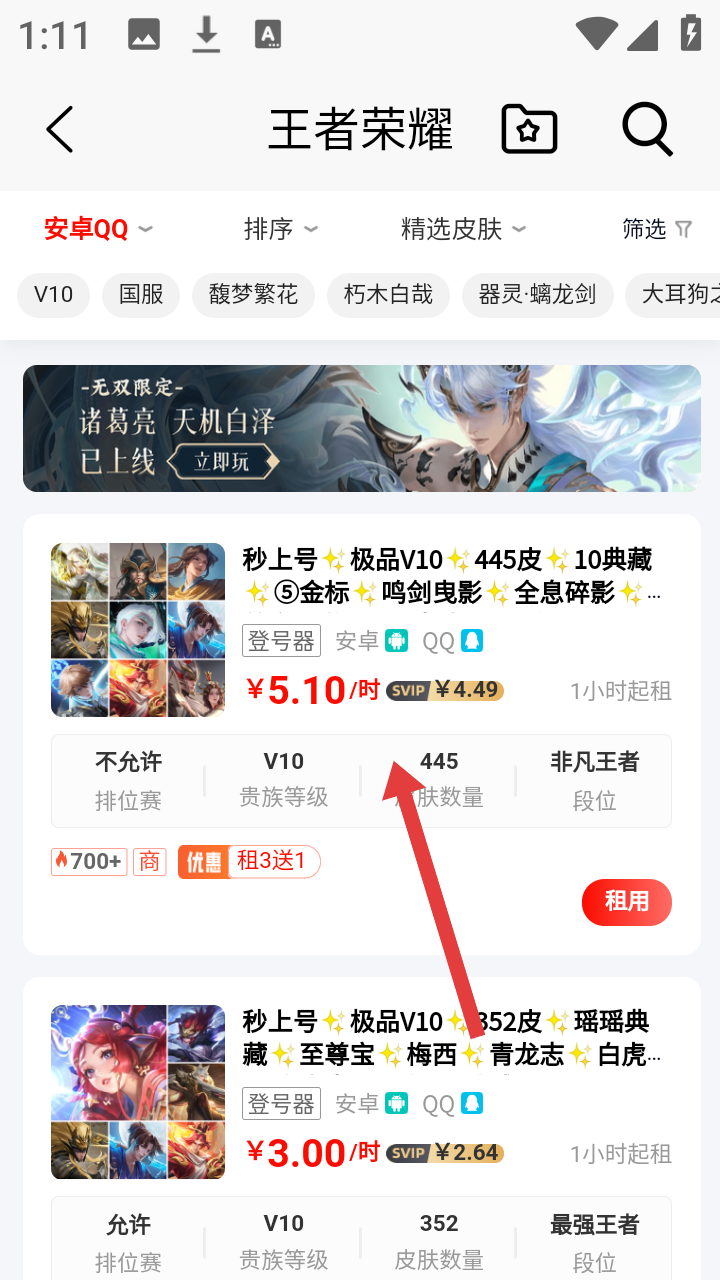The width and height of the screenshot is (720, 1280).
Task: Select the V10 chip
Action: coord(53,295)
